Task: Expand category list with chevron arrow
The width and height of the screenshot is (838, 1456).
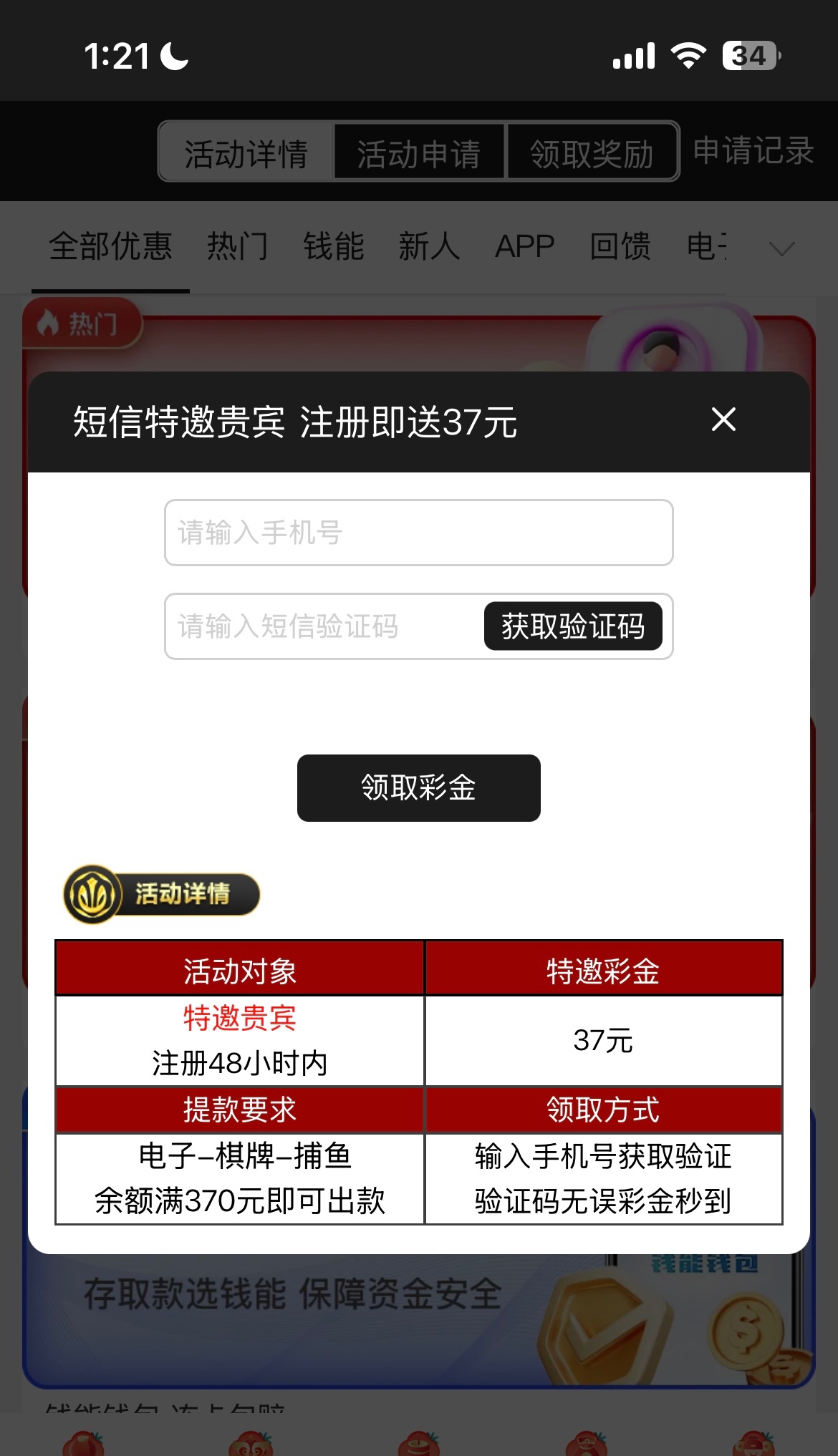Action: pos(781,248)
